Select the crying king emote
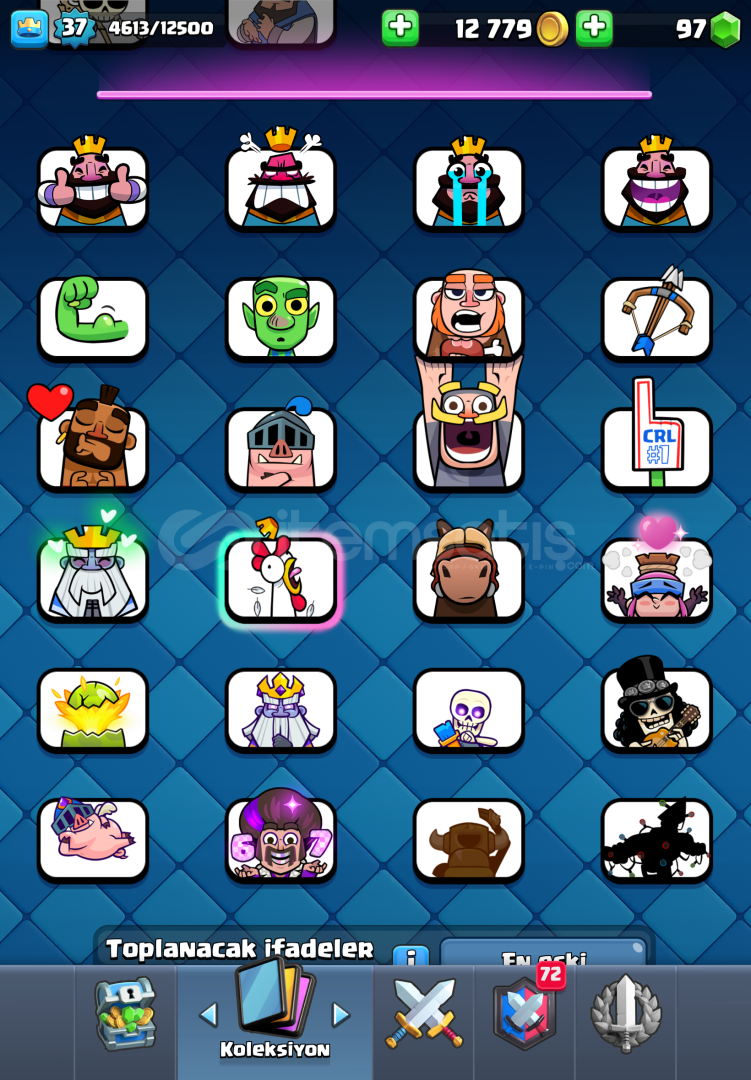 (468, 187)
